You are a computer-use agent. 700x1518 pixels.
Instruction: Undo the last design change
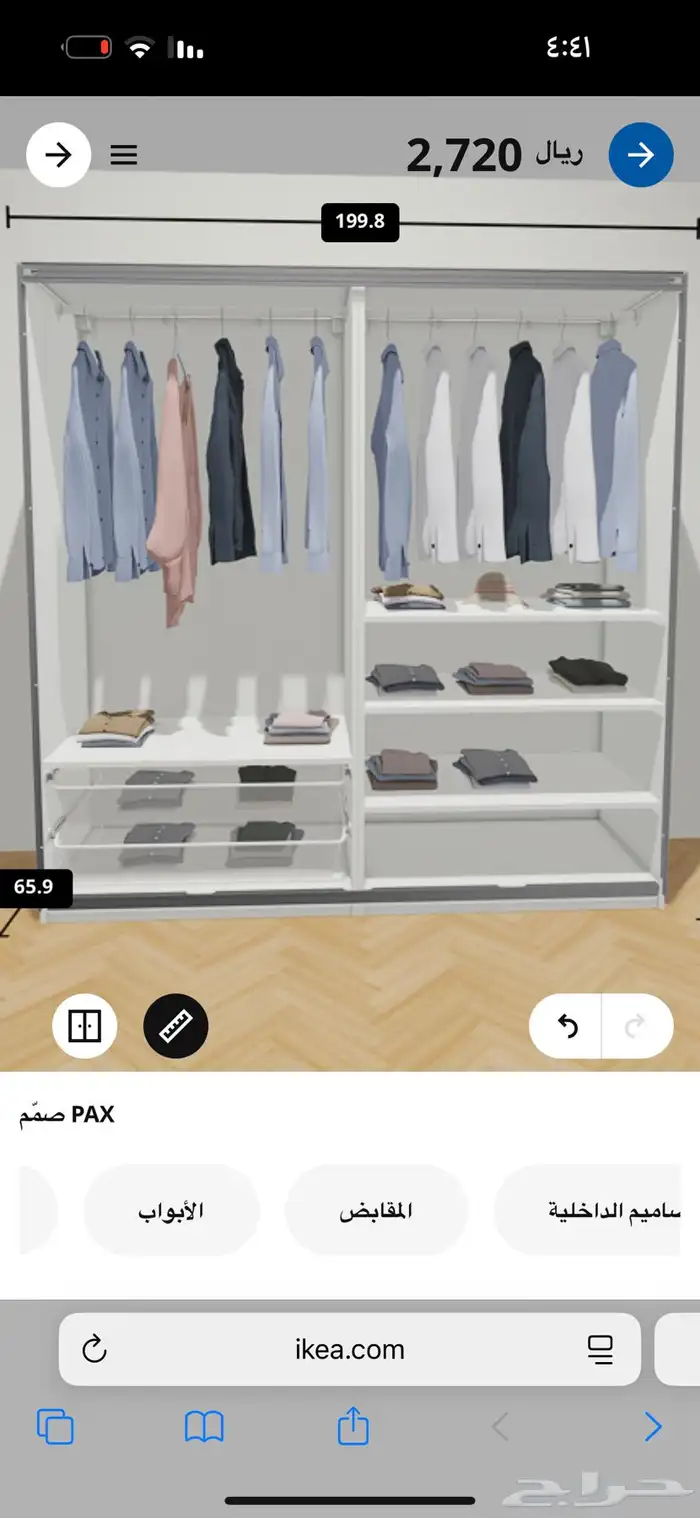568,1026
